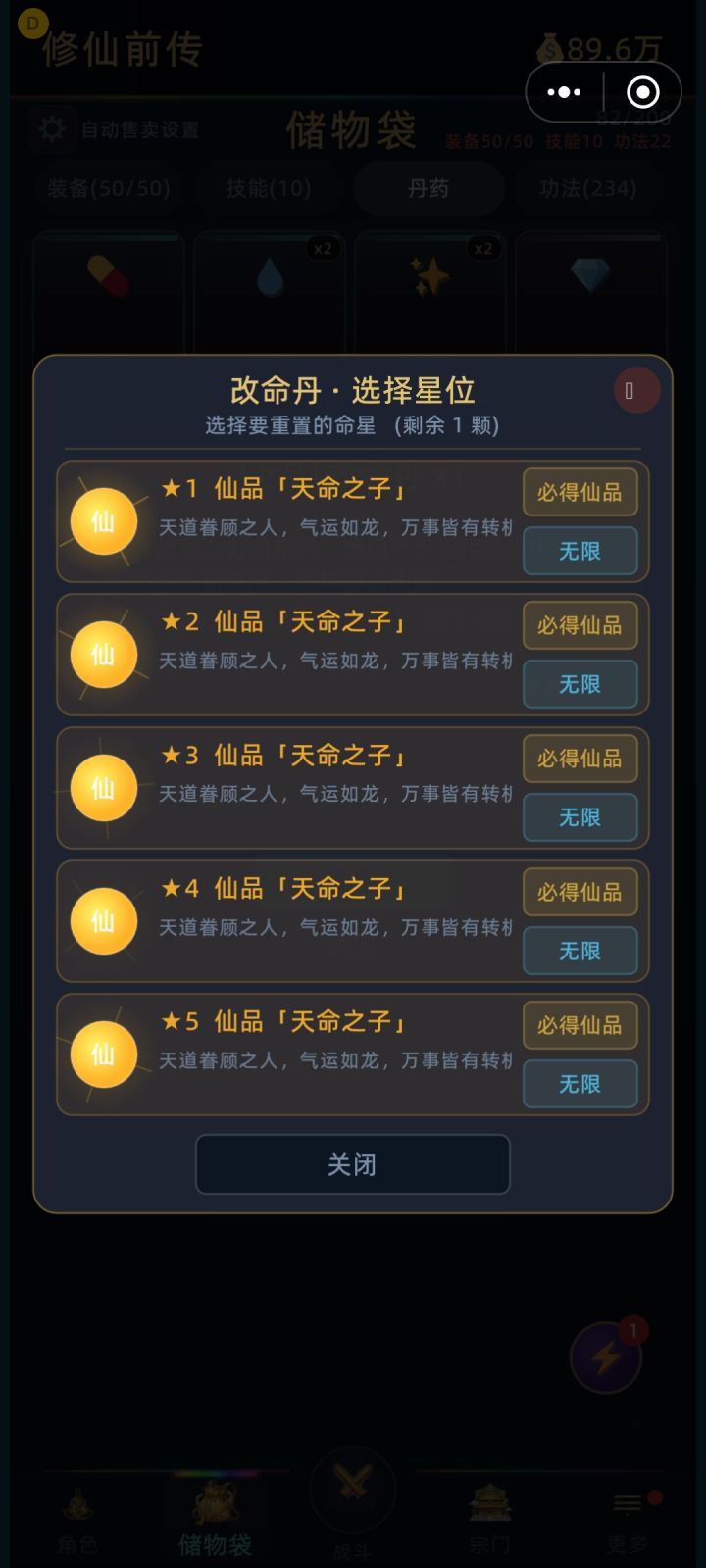Select the 丹药 tab
706x1568 pixels.
tap(429, 188)
